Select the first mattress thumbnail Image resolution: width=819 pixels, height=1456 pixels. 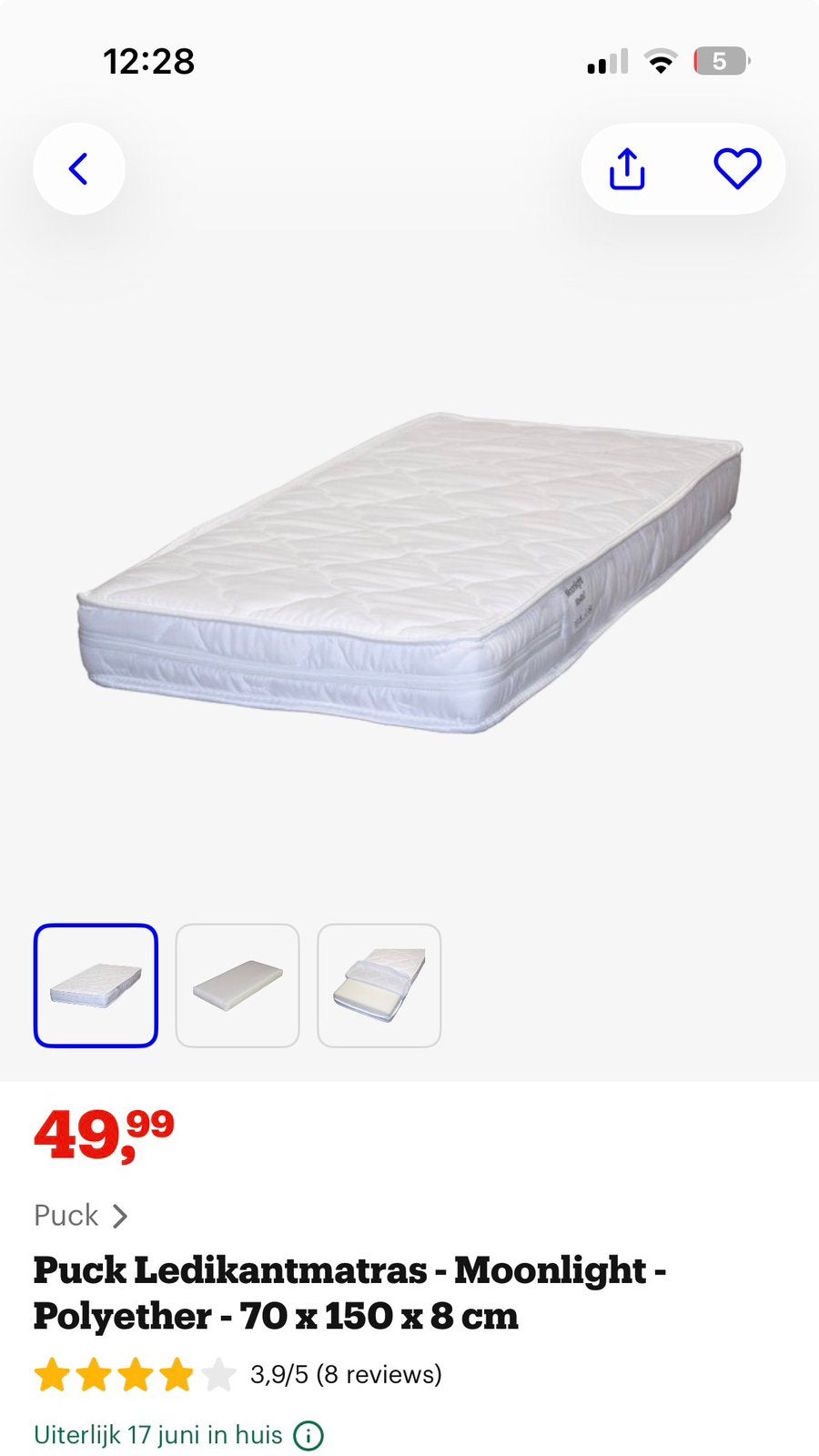96,986
